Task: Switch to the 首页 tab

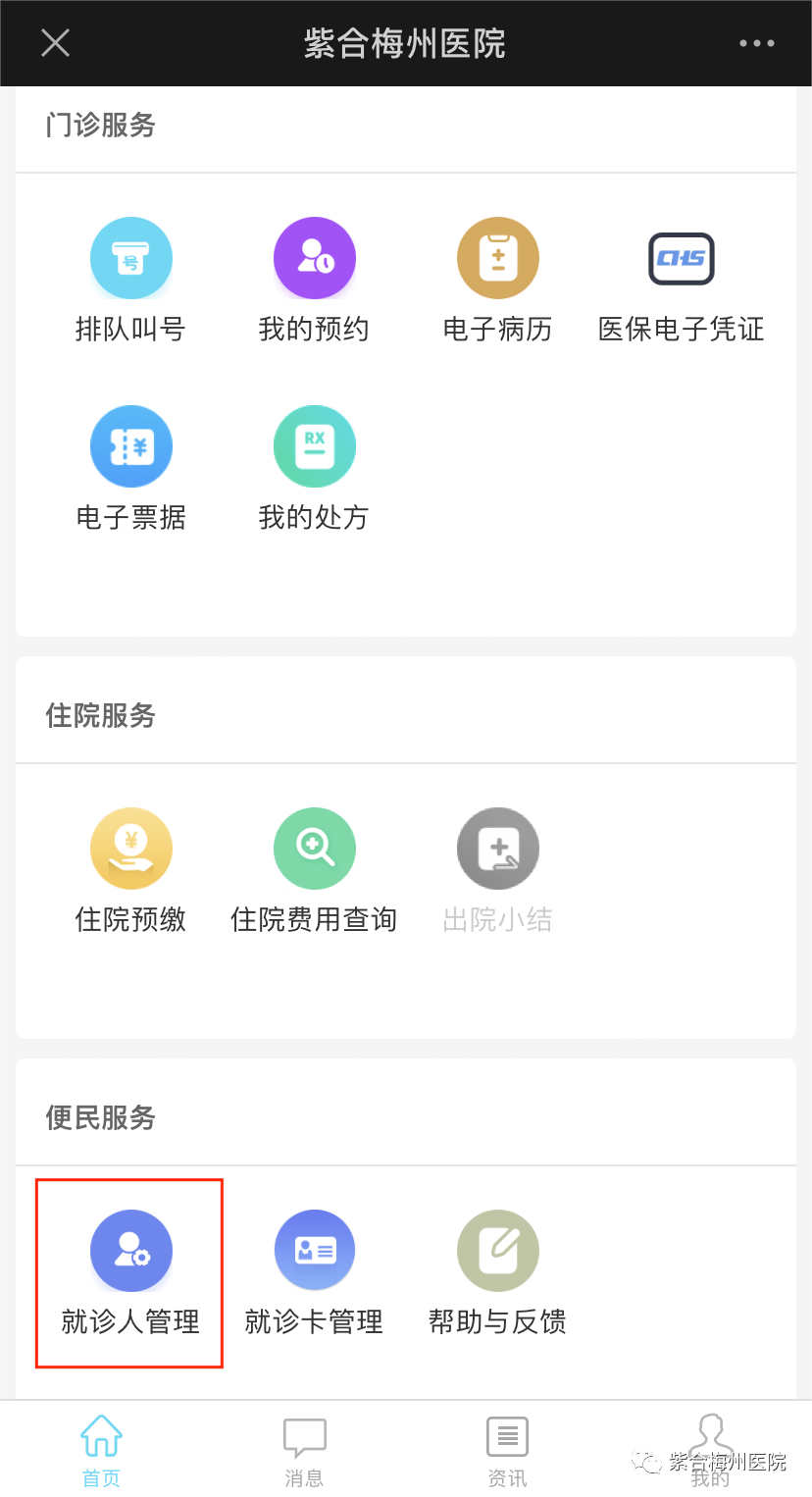Action: click(101, 1449)
